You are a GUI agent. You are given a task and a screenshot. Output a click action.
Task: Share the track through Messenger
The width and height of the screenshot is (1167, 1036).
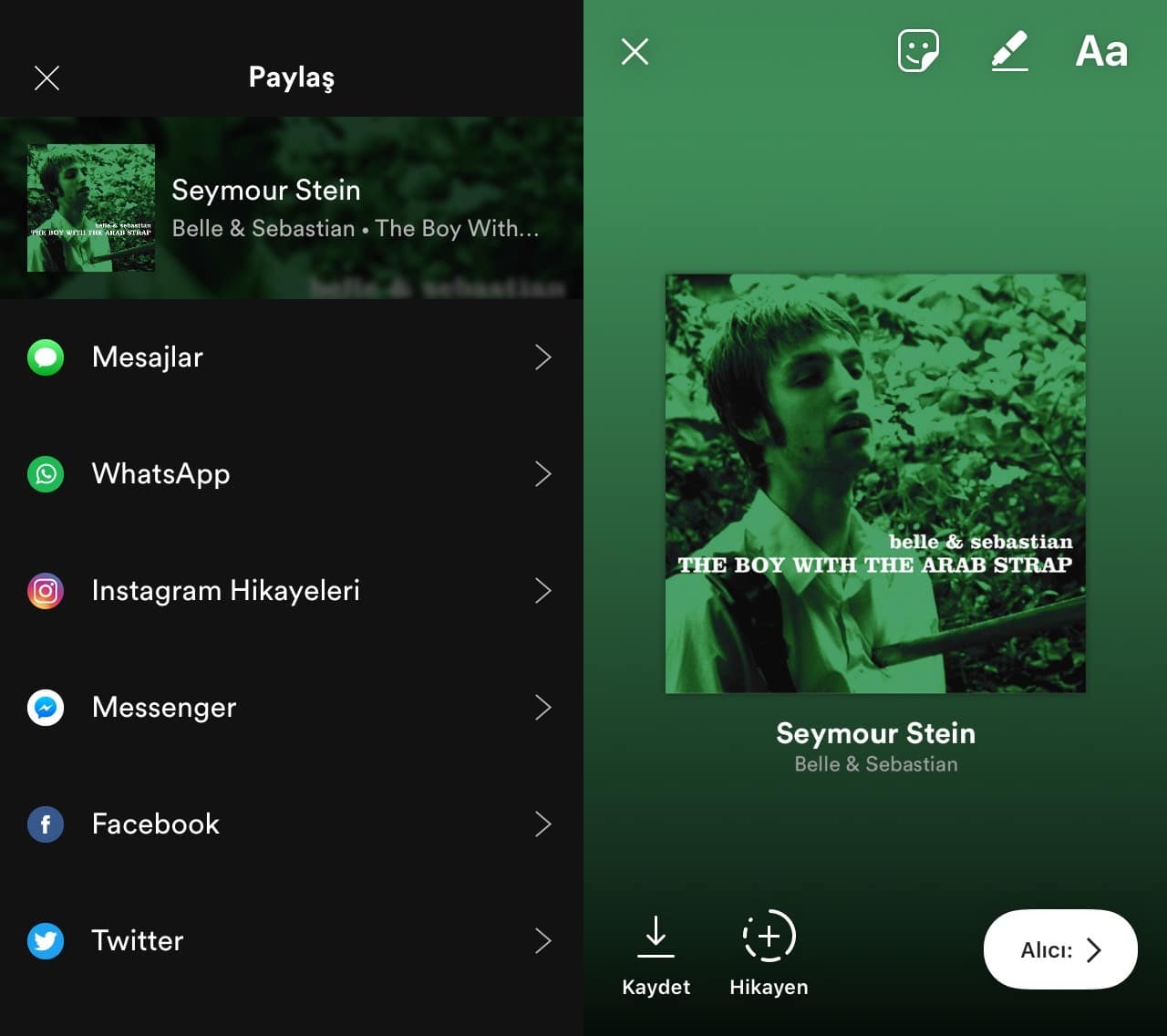click(x=290, y=708)
